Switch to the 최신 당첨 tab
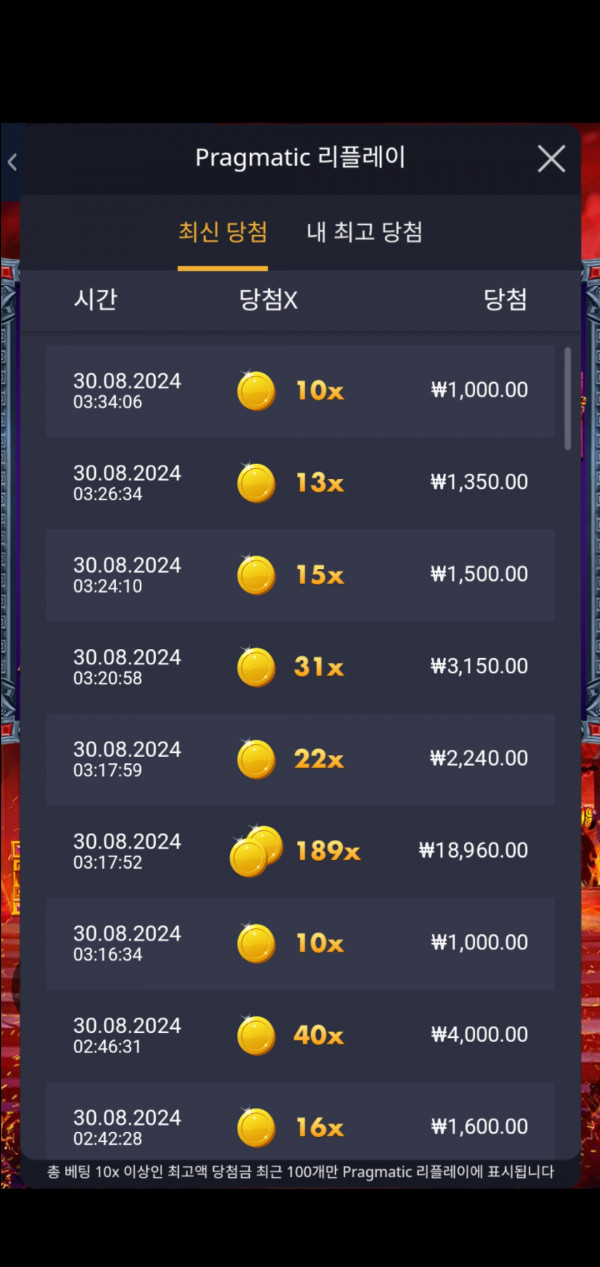The height and width of the screenshot is (1267, 600). pos(222,232)
